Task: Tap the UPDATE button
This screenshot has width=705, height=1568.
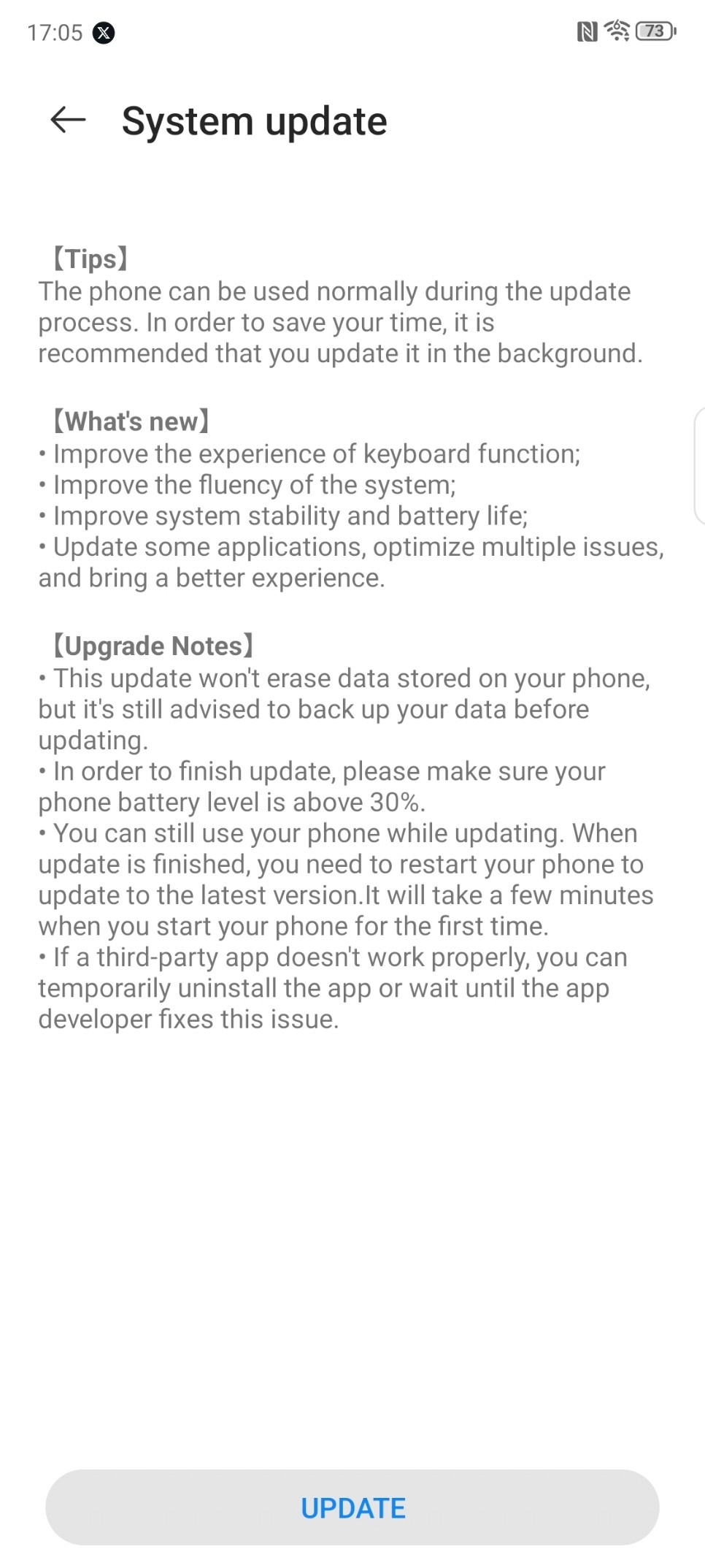Action: click(x=352, y=1507)
